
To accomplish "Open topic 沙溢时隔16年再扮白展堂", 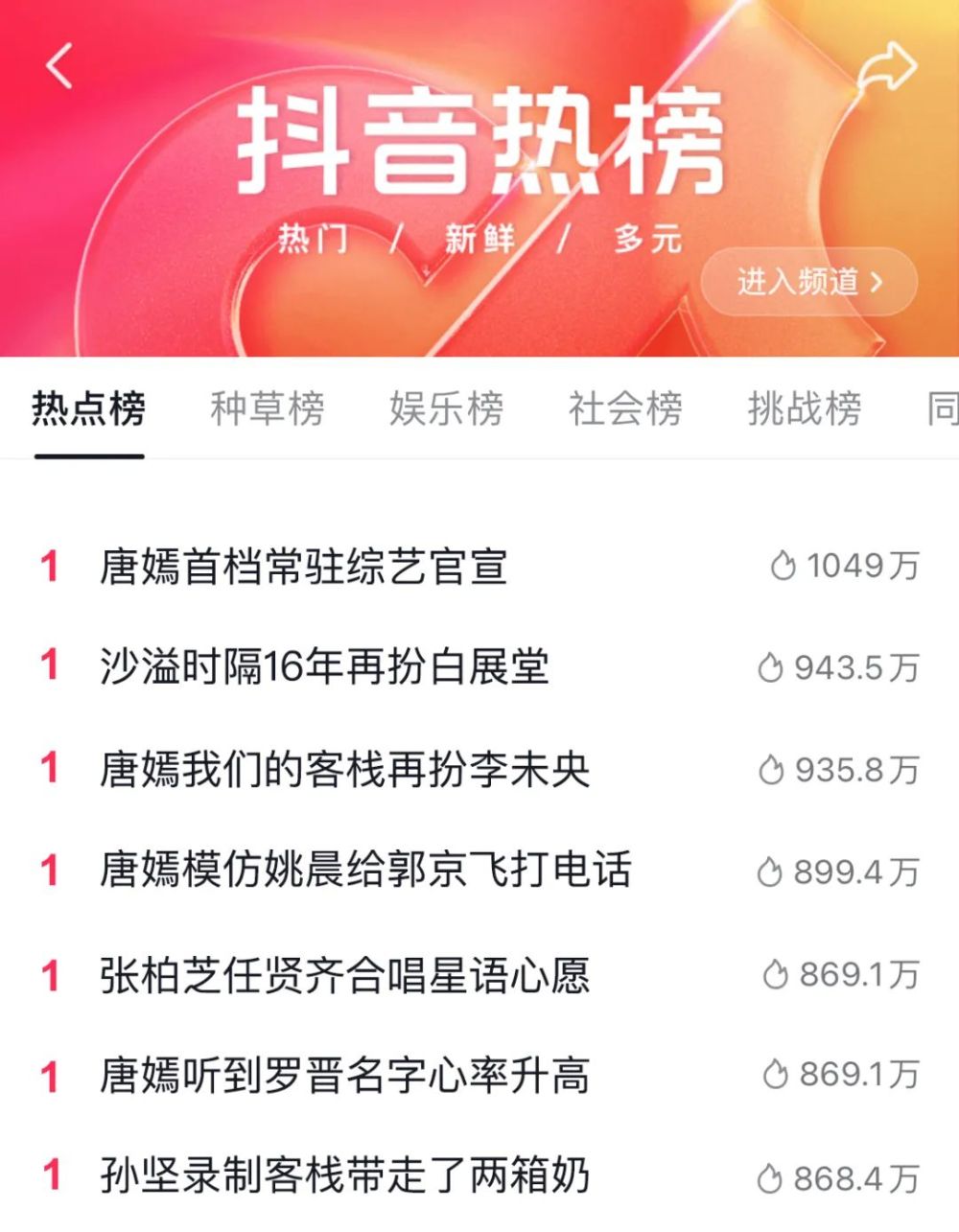I will [324, 667].
